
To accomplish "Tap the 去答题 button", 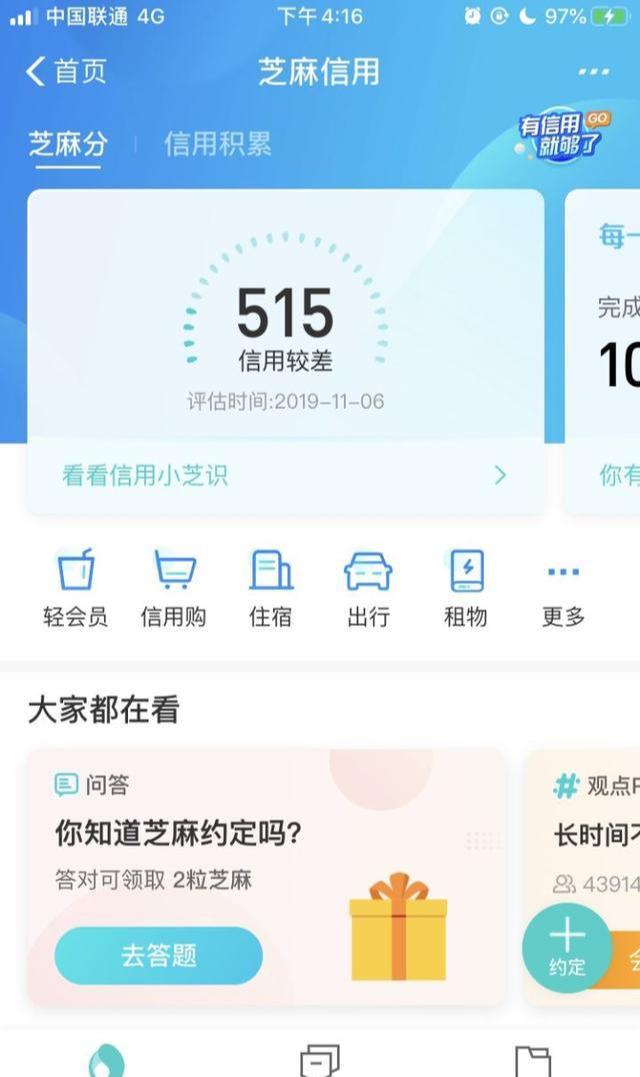I will click(x=158, y=956).
